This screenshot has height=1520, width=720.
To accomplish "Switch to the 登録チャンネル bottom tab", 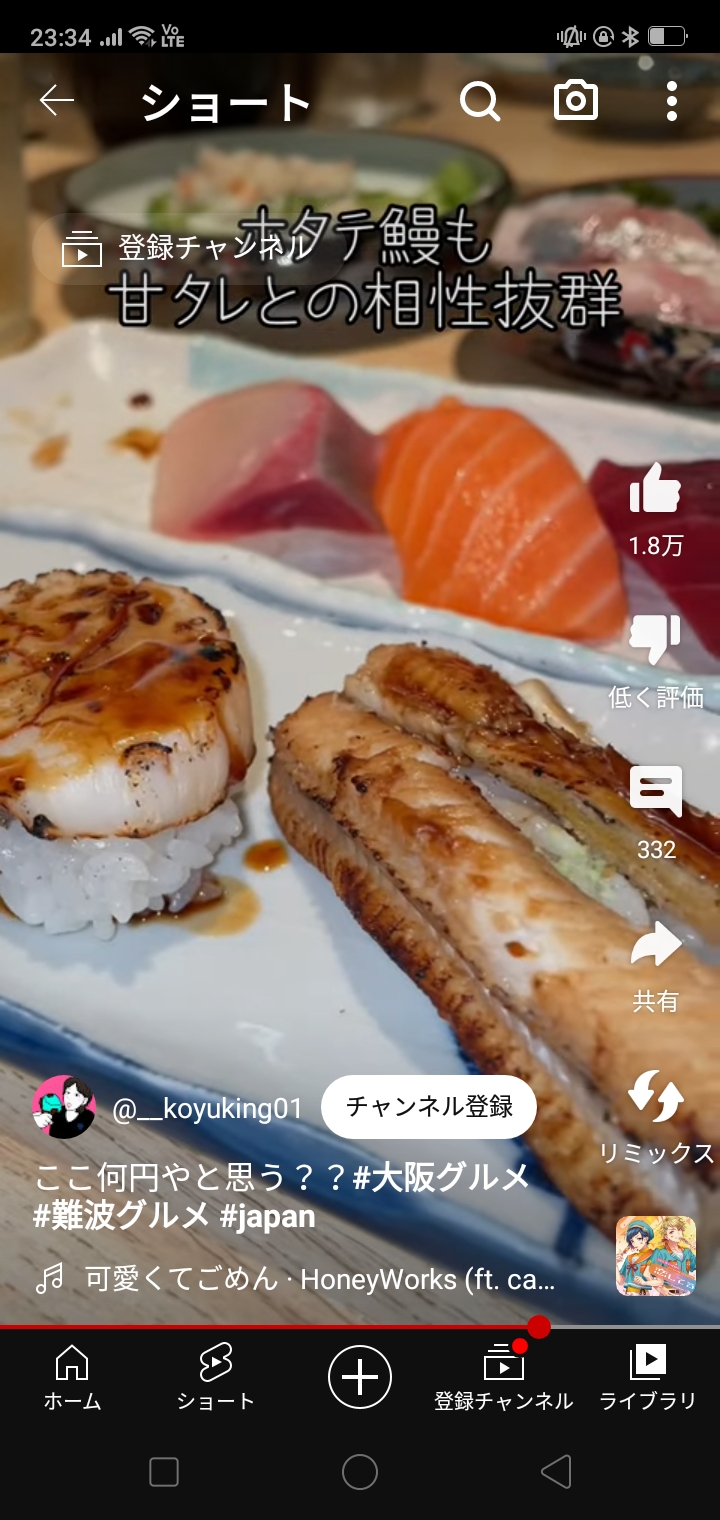I will coord(503,1377).
